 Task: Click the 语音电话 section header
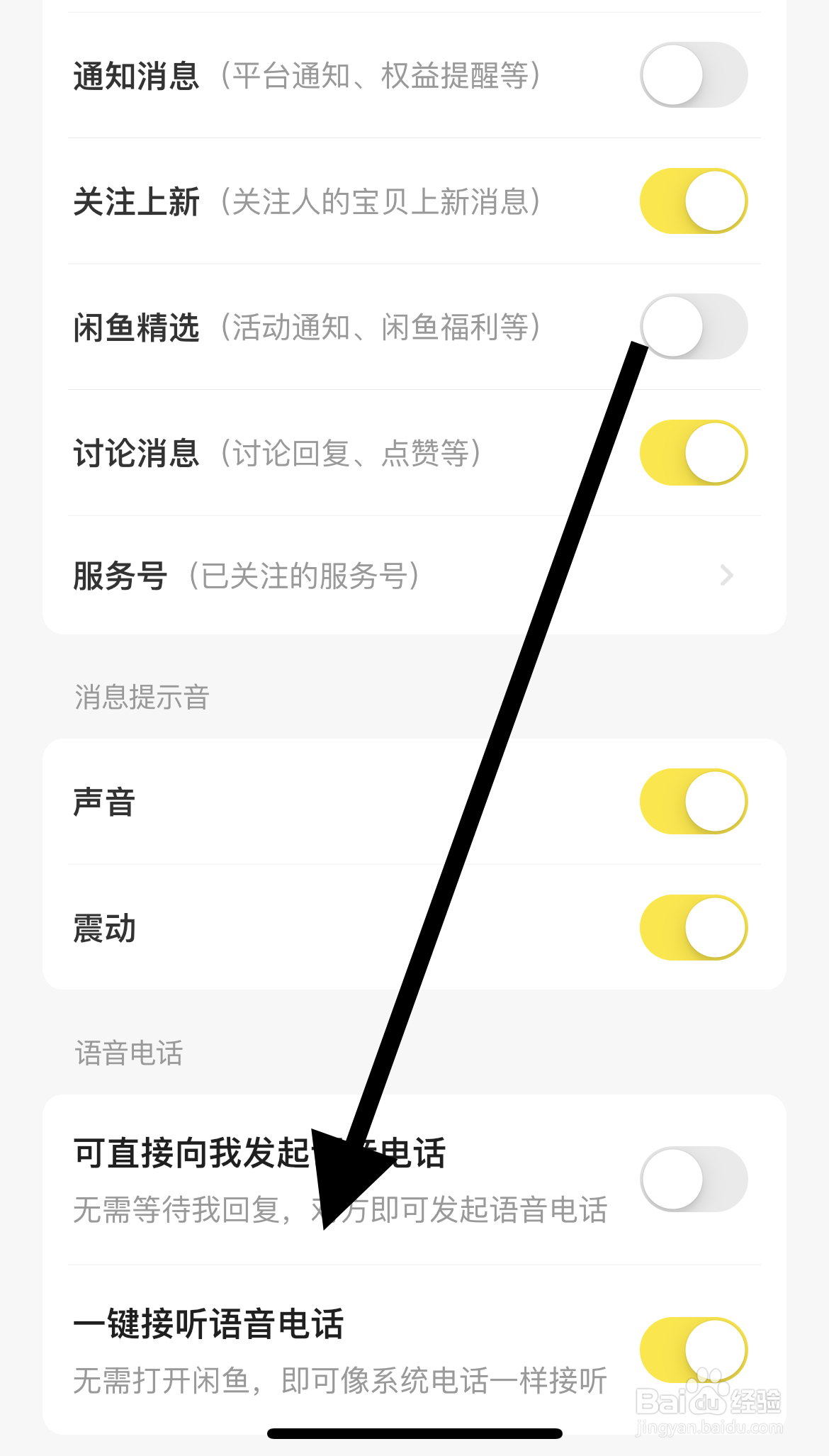tap(129, 1055)
